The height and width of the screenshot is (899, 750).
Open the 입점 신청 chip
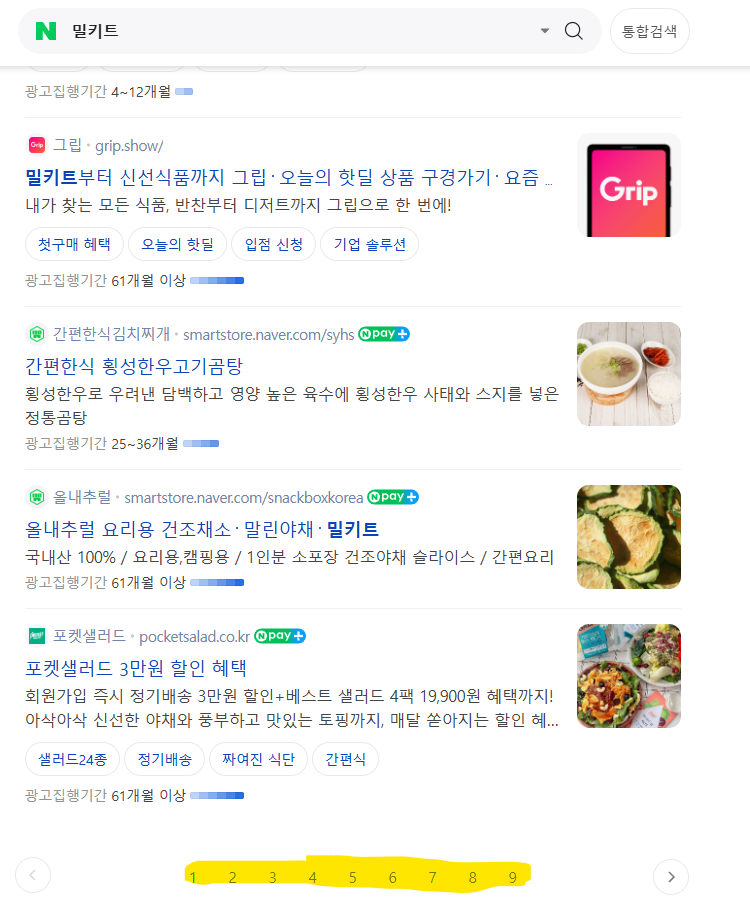[273, 244]
